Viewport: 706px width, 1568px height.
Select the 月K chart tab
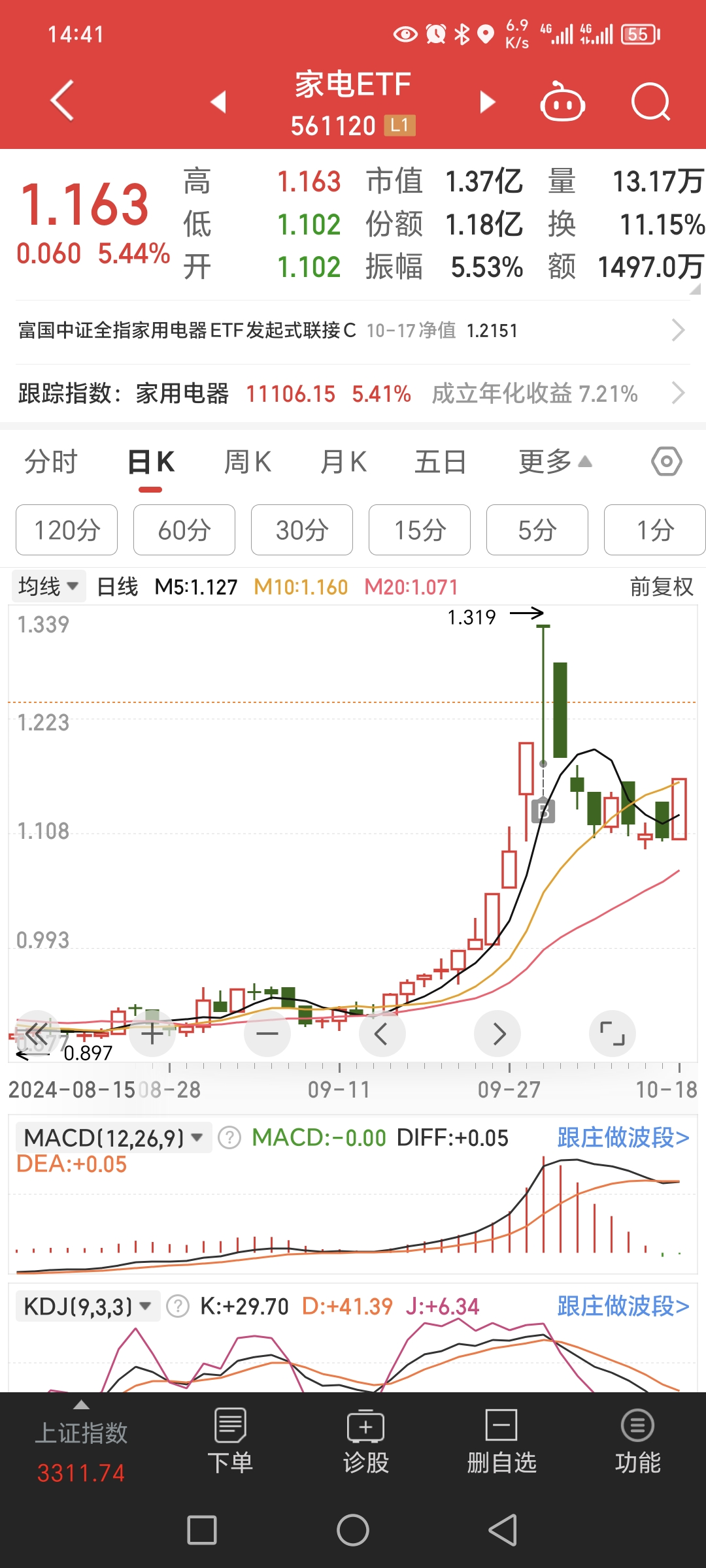343,462
